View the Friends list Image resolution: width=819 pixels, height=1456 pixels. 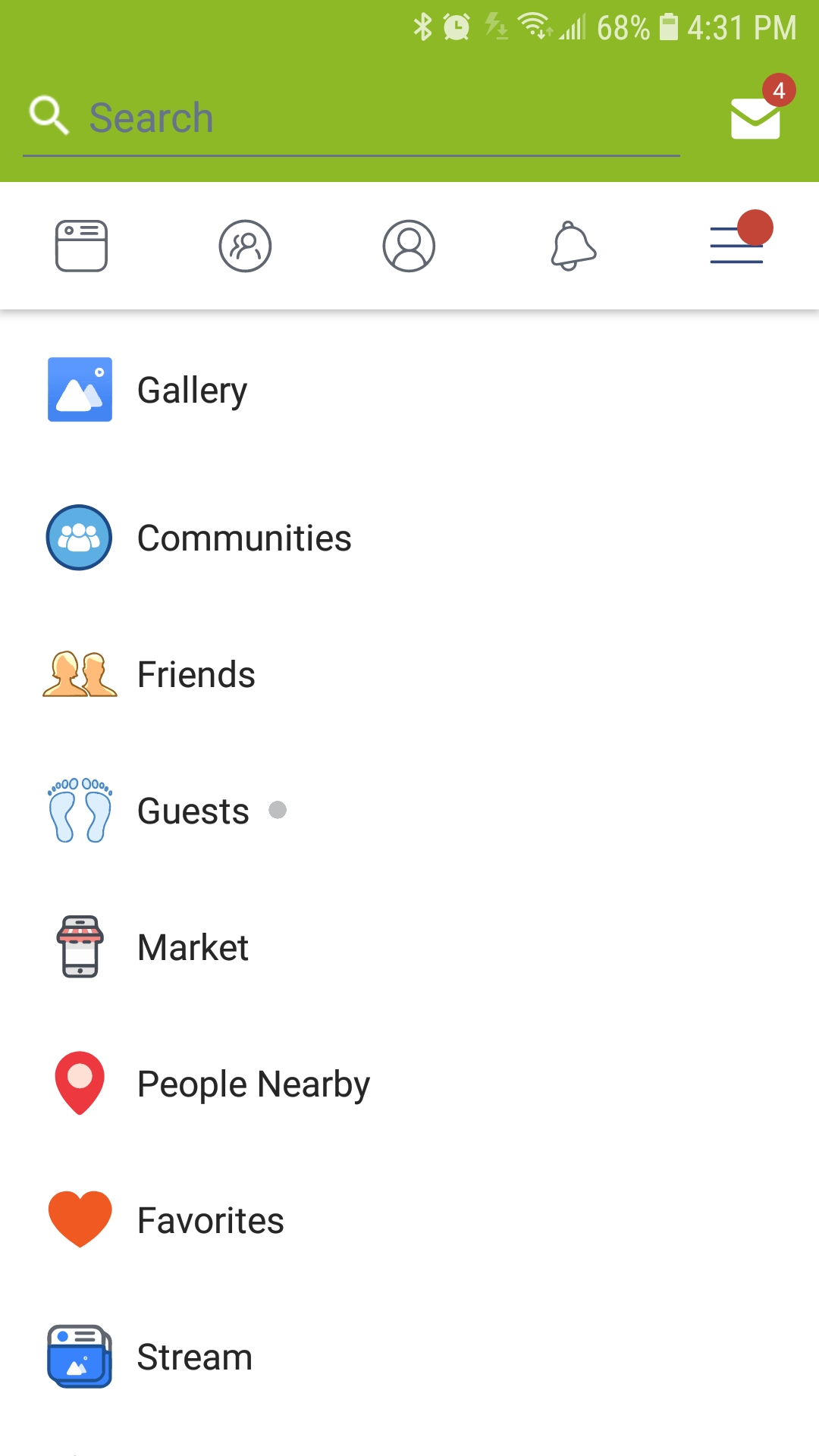[196, 675]
